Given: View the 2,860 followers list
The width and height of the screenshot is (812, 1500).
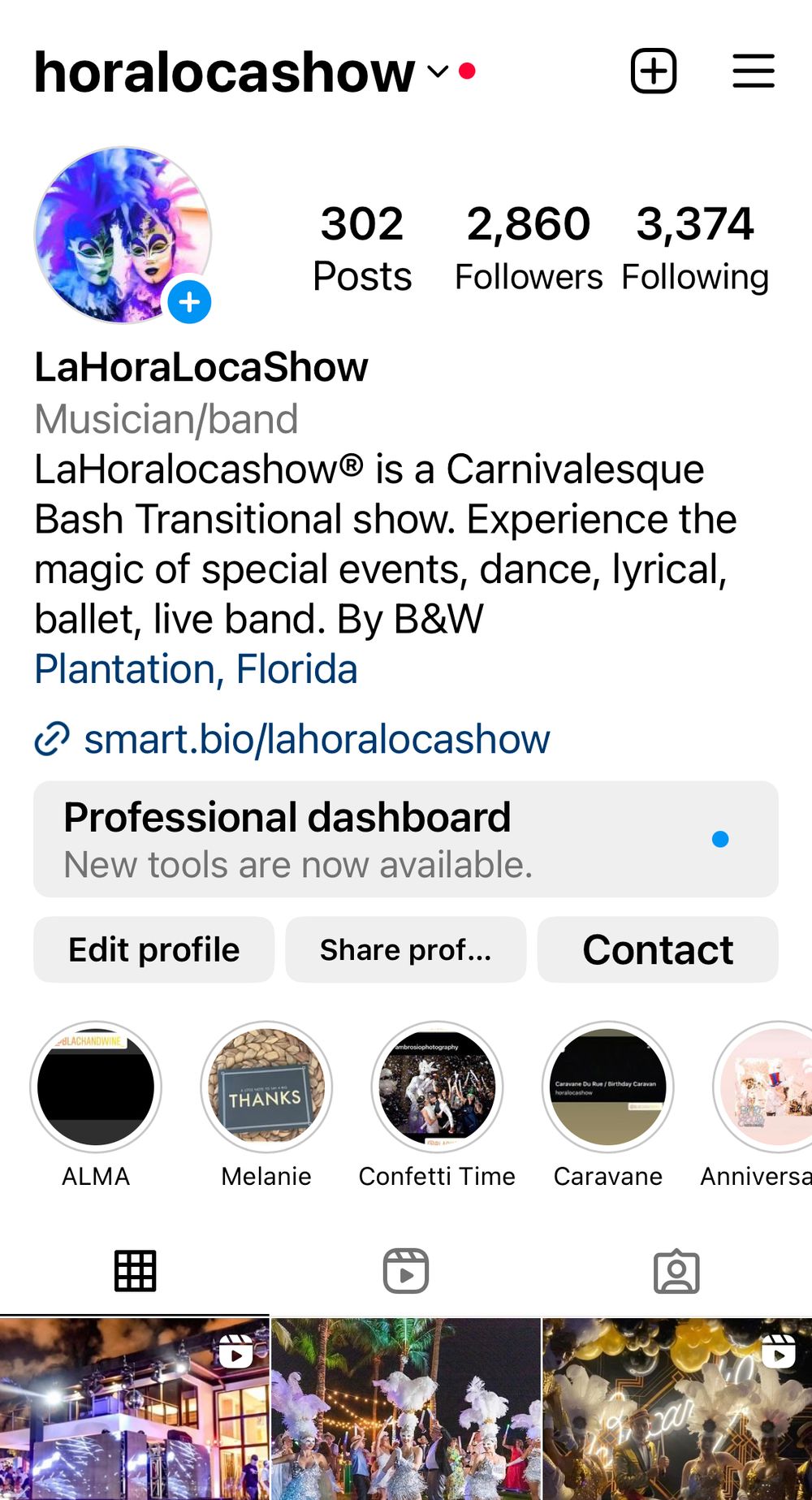Looking at the screenshot, I should click(528, 247).
